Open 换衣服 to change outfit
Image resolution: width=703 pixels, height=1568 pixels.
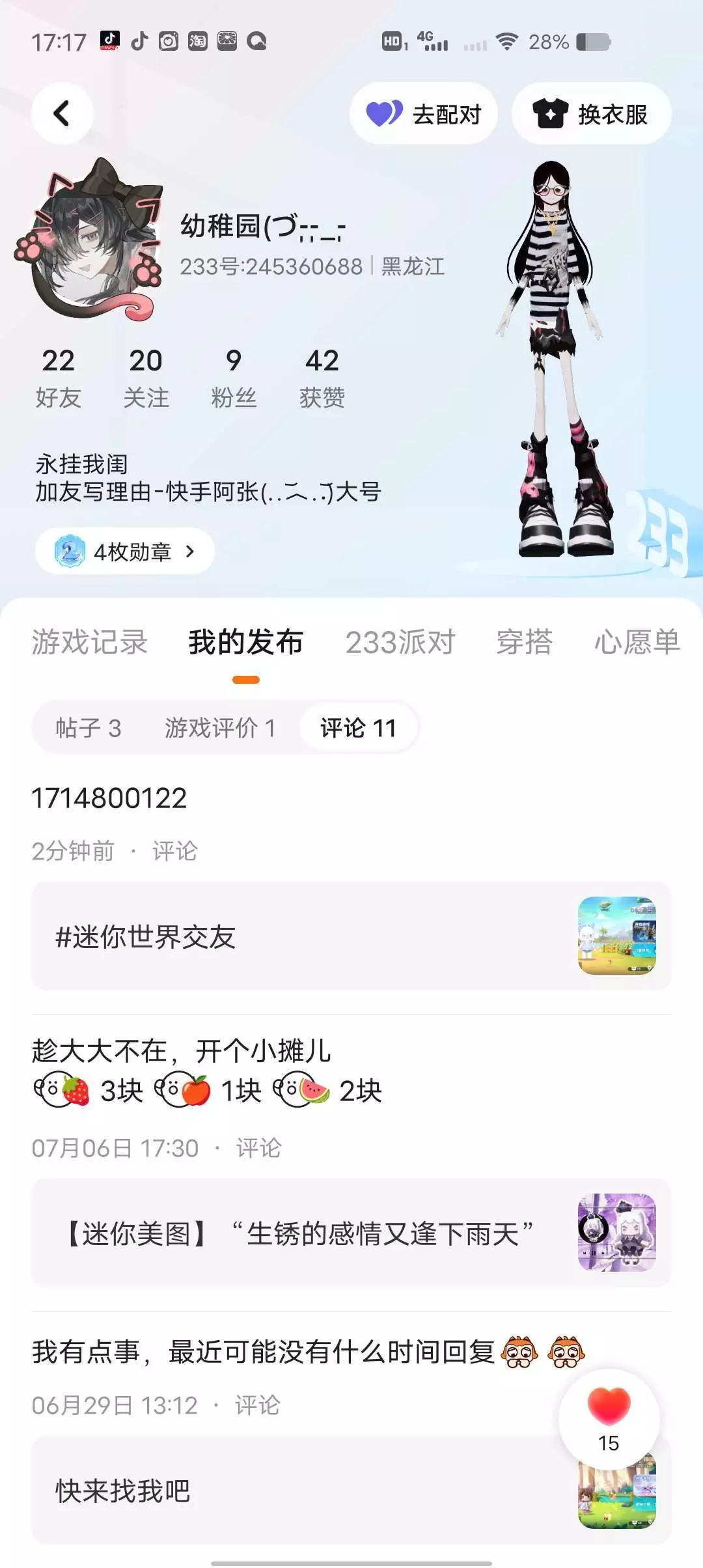pos(591,113)
